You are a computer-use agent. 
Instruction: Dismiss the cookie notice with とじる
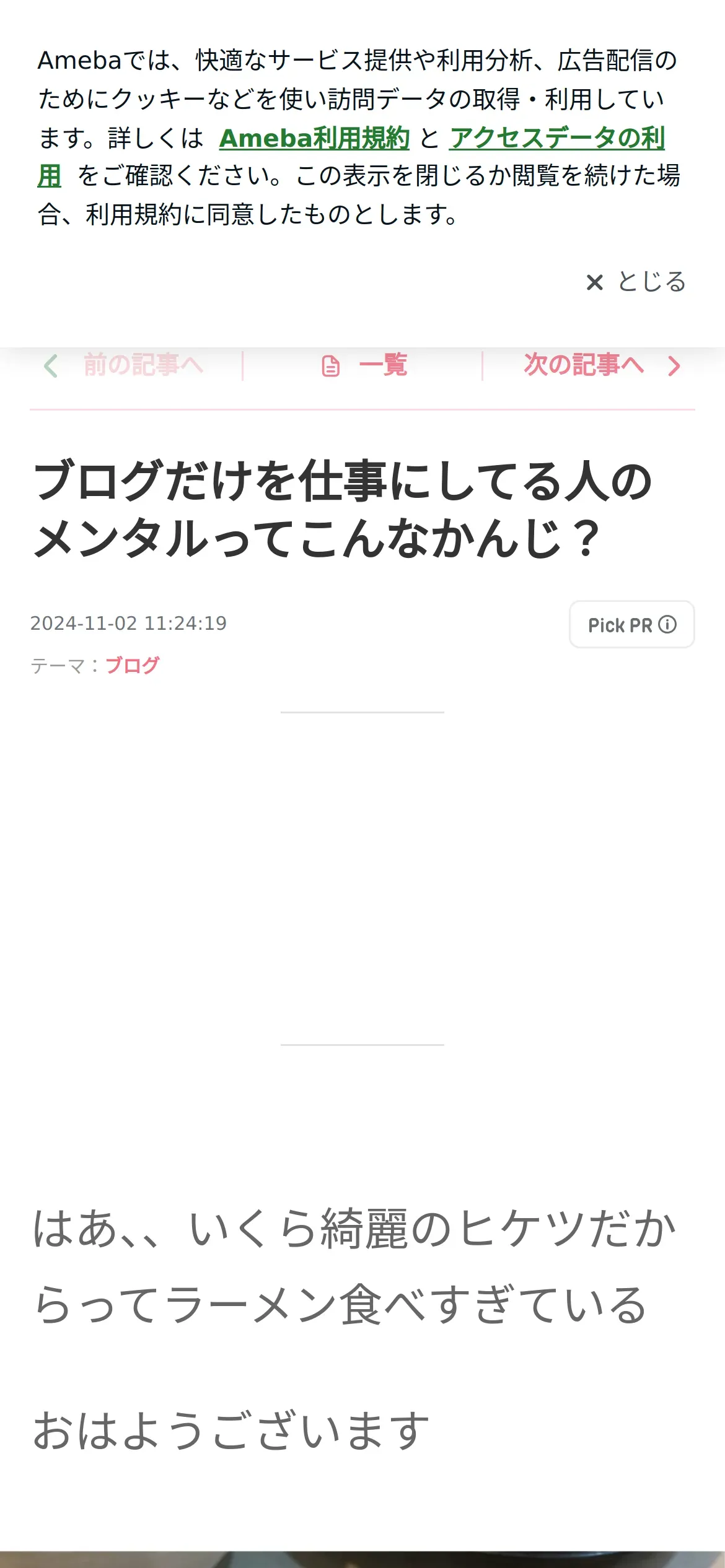[636, 282]
